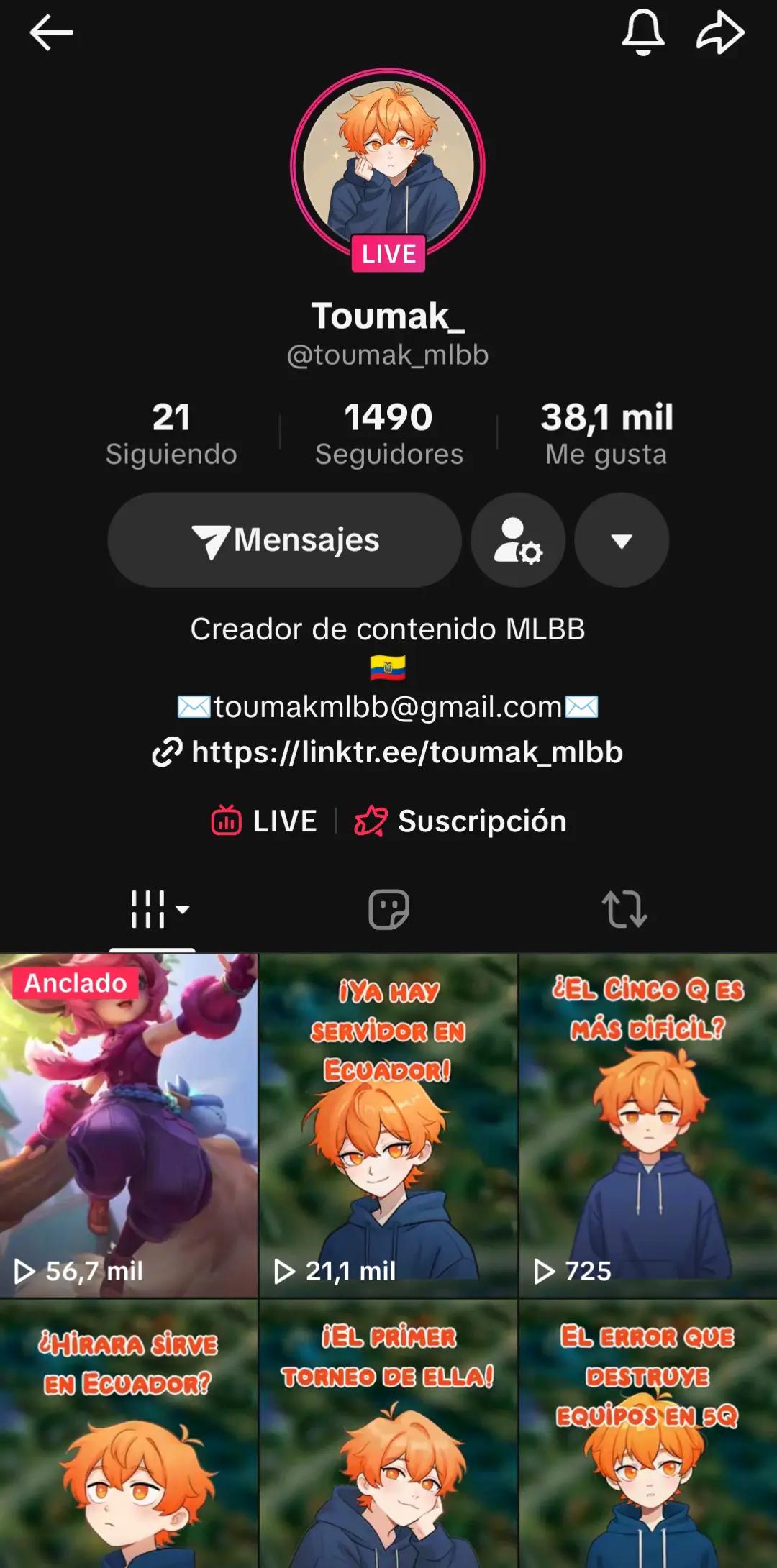Open the LIVE profile picture
This screenshot has width=777, height=1568.
point(388,167)
